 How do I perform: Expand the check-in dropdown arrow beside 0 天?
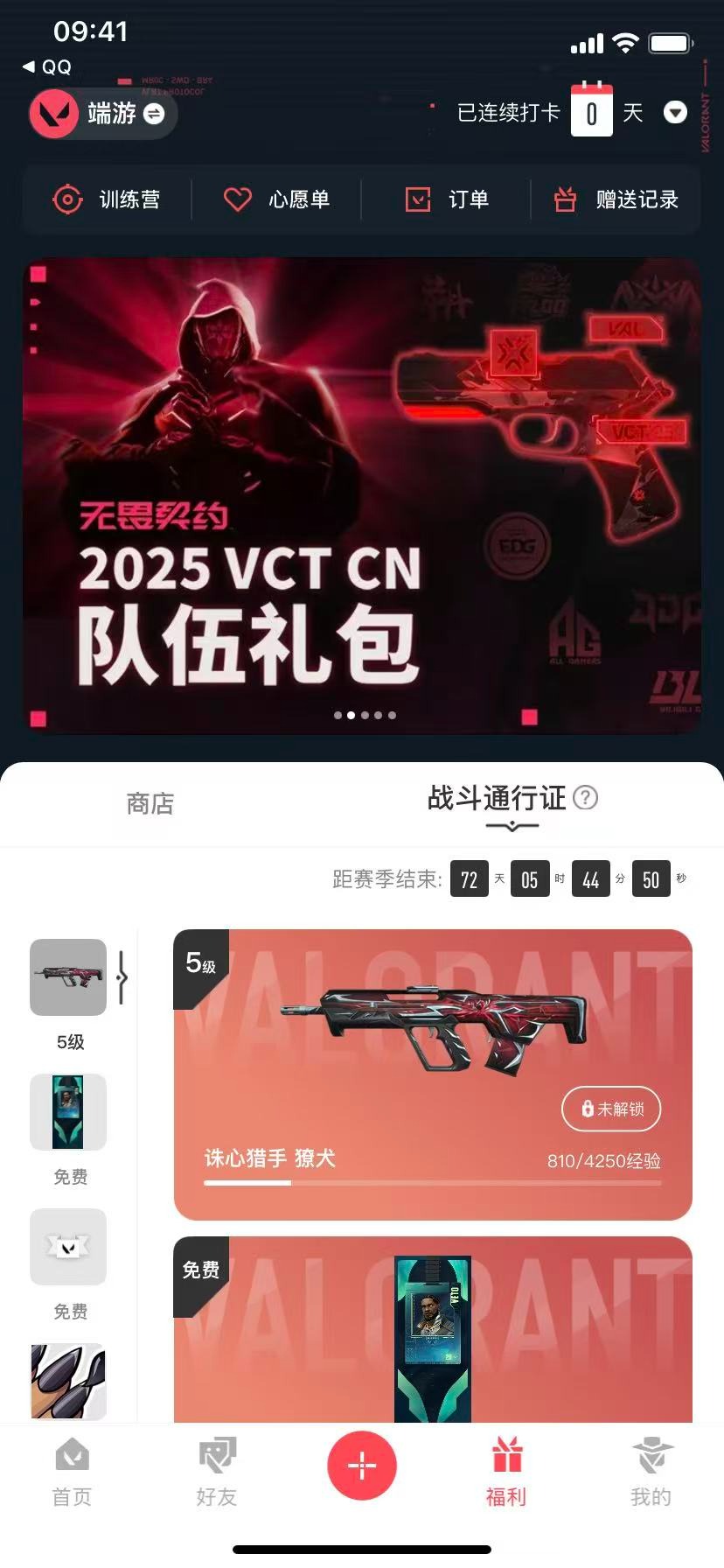tap(674, 112)
